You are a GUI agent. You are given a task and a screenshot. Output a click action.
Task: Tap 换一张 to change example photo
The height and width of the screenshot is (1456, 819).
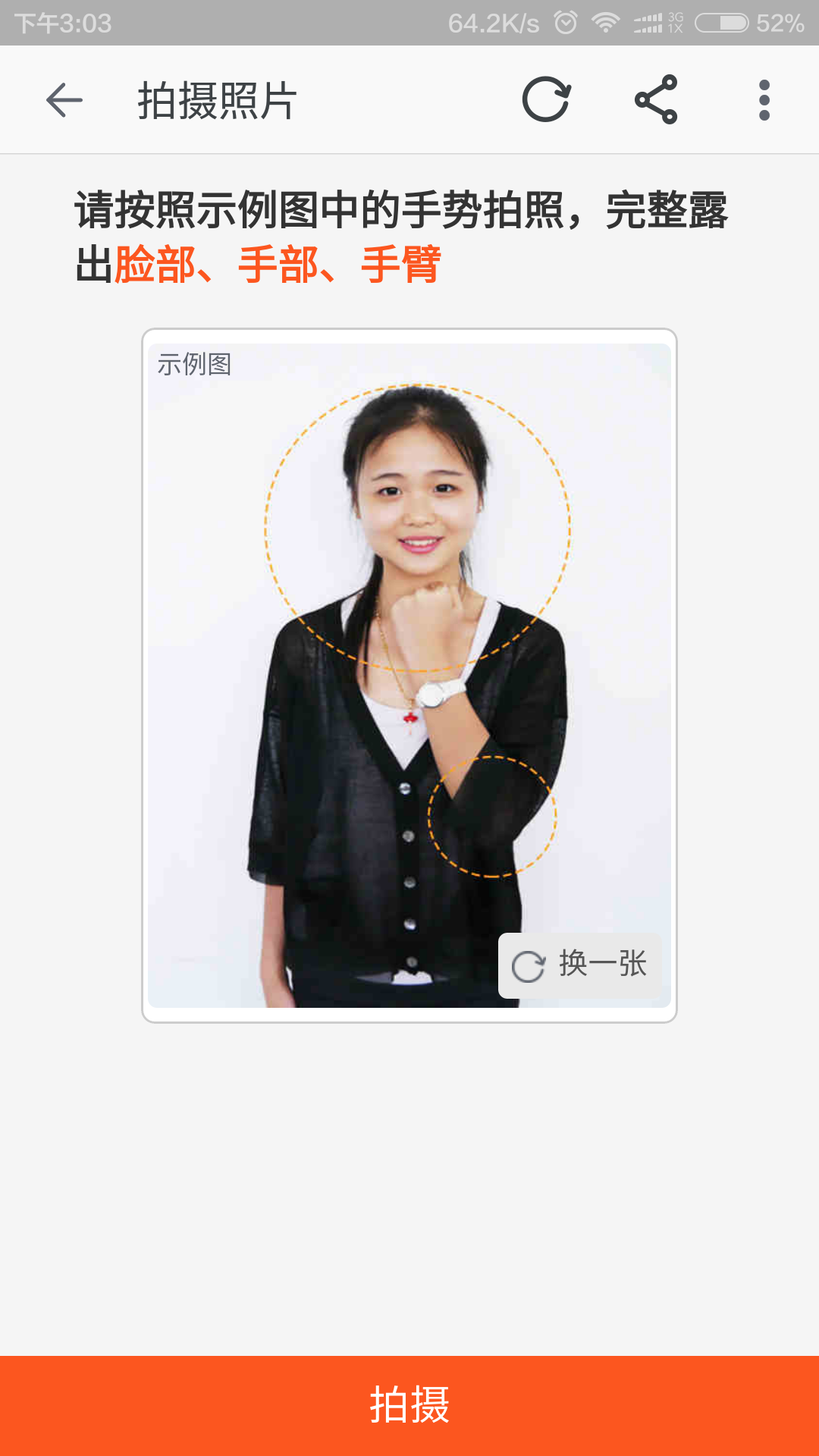tap(580, 965)
